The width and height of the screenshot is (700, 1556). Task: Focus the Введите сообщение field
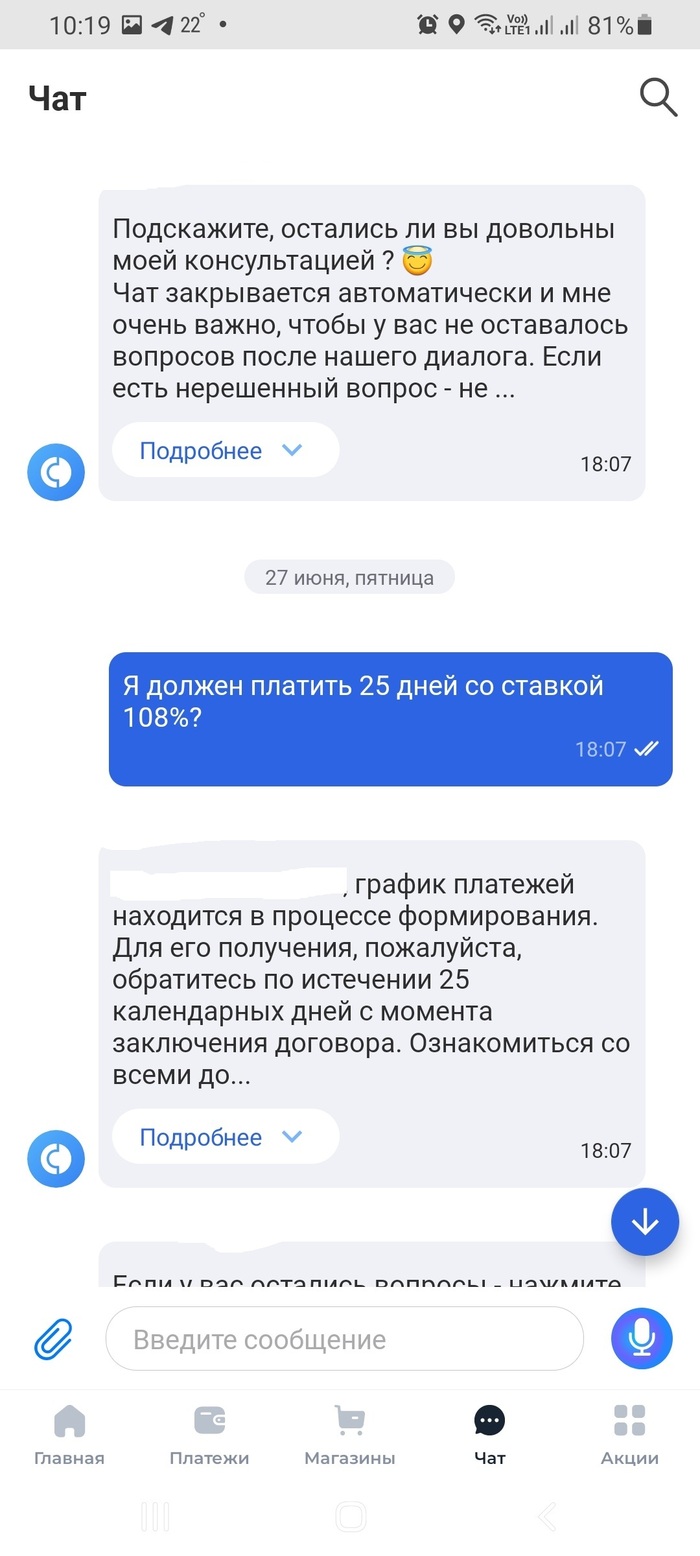344,1338
